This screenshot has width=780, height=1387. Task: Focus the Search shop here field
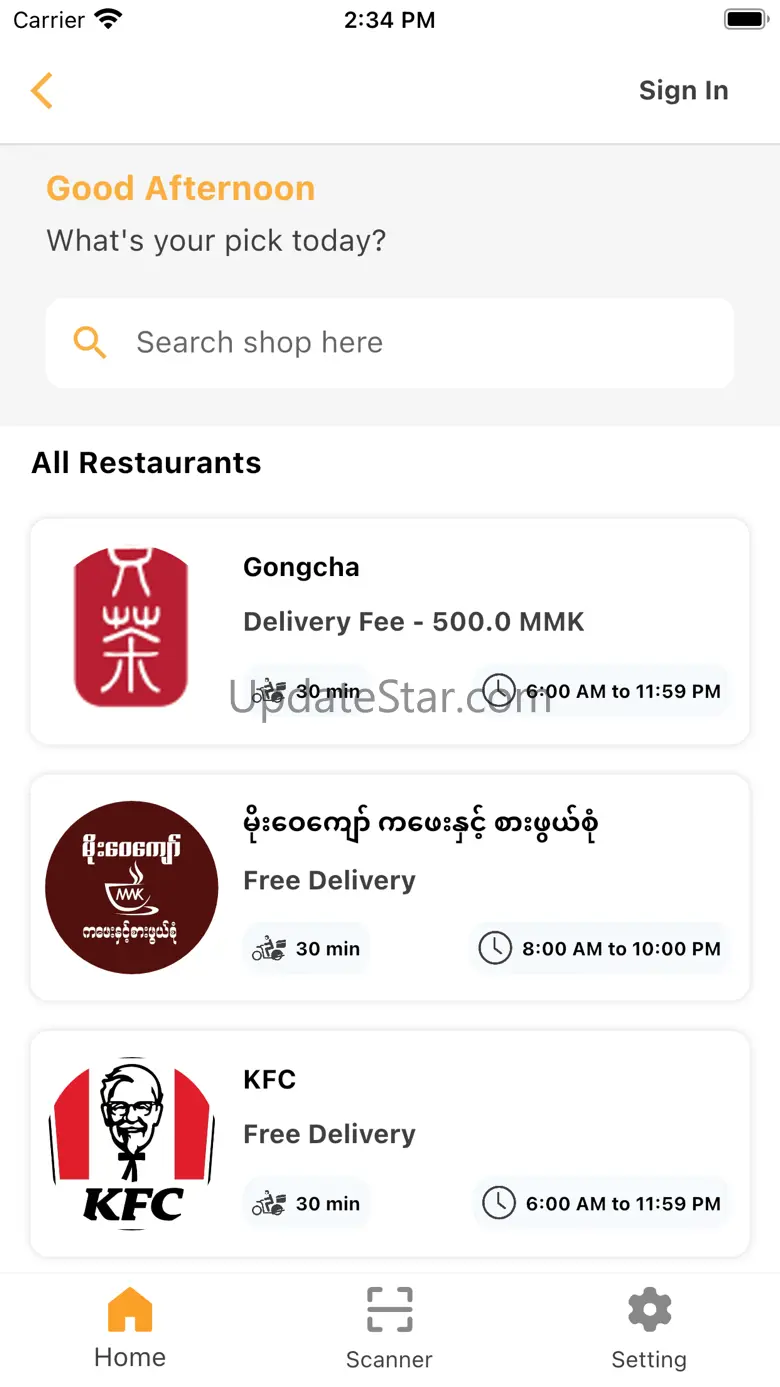(x=390, y=343)
